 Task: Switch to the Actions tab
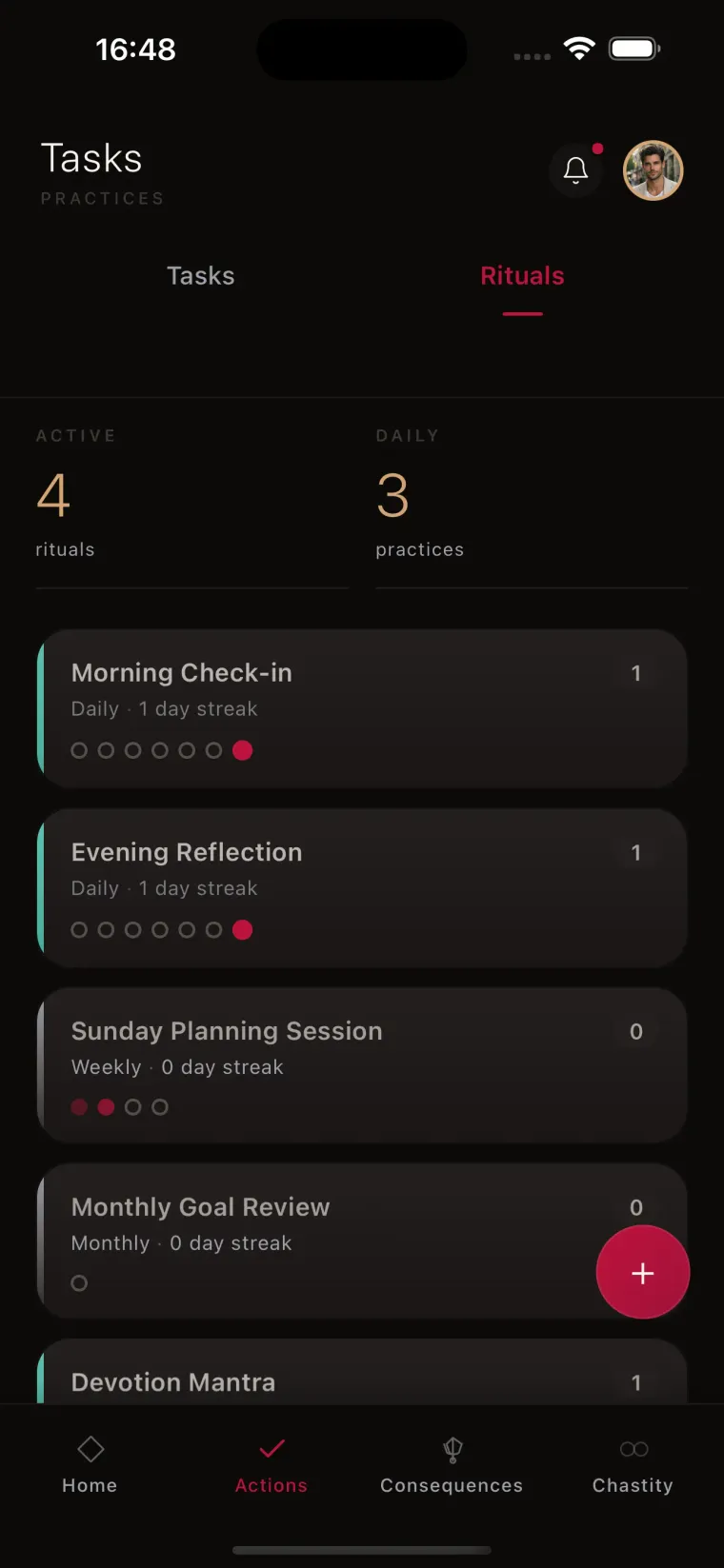point(271,1464)
